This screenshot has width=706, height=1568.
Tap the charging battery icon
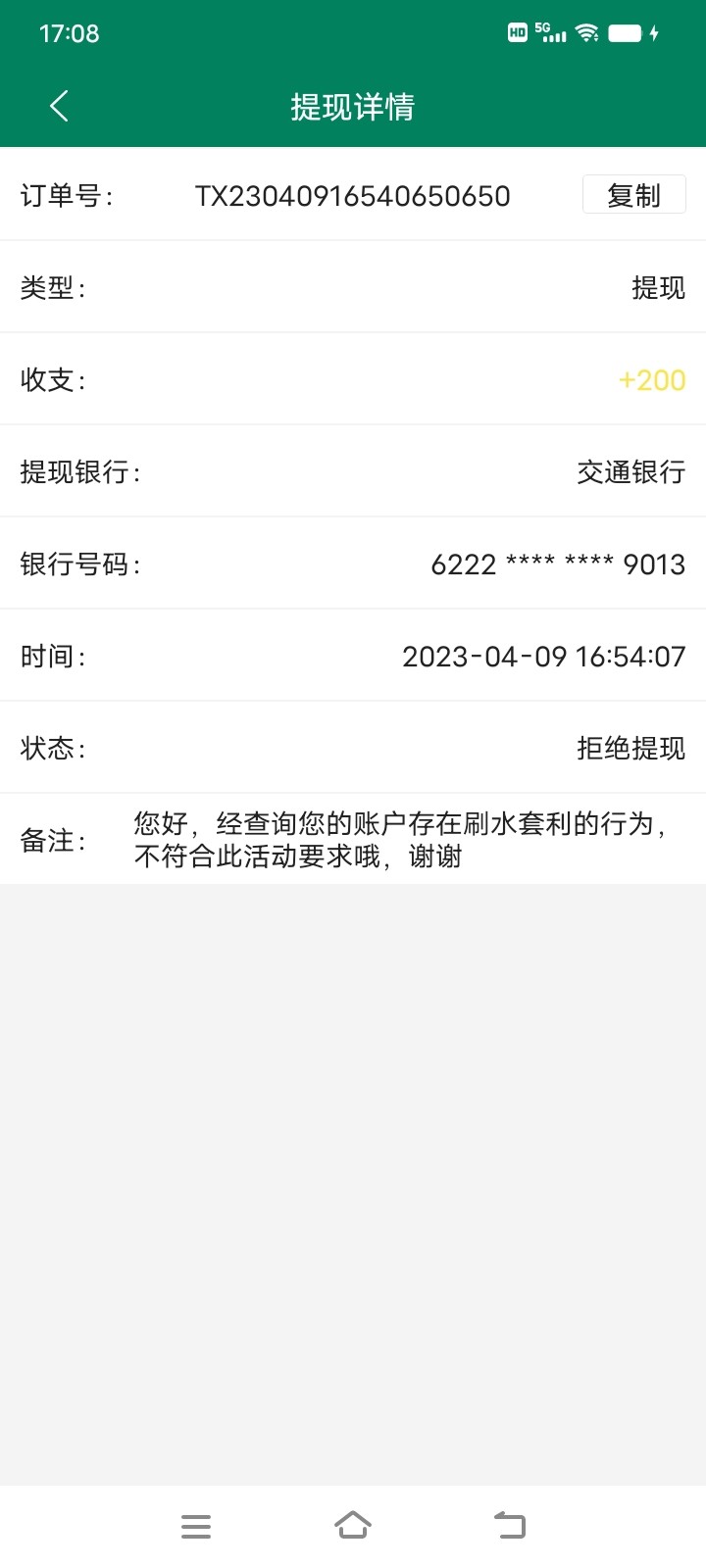tap(626, 32)
